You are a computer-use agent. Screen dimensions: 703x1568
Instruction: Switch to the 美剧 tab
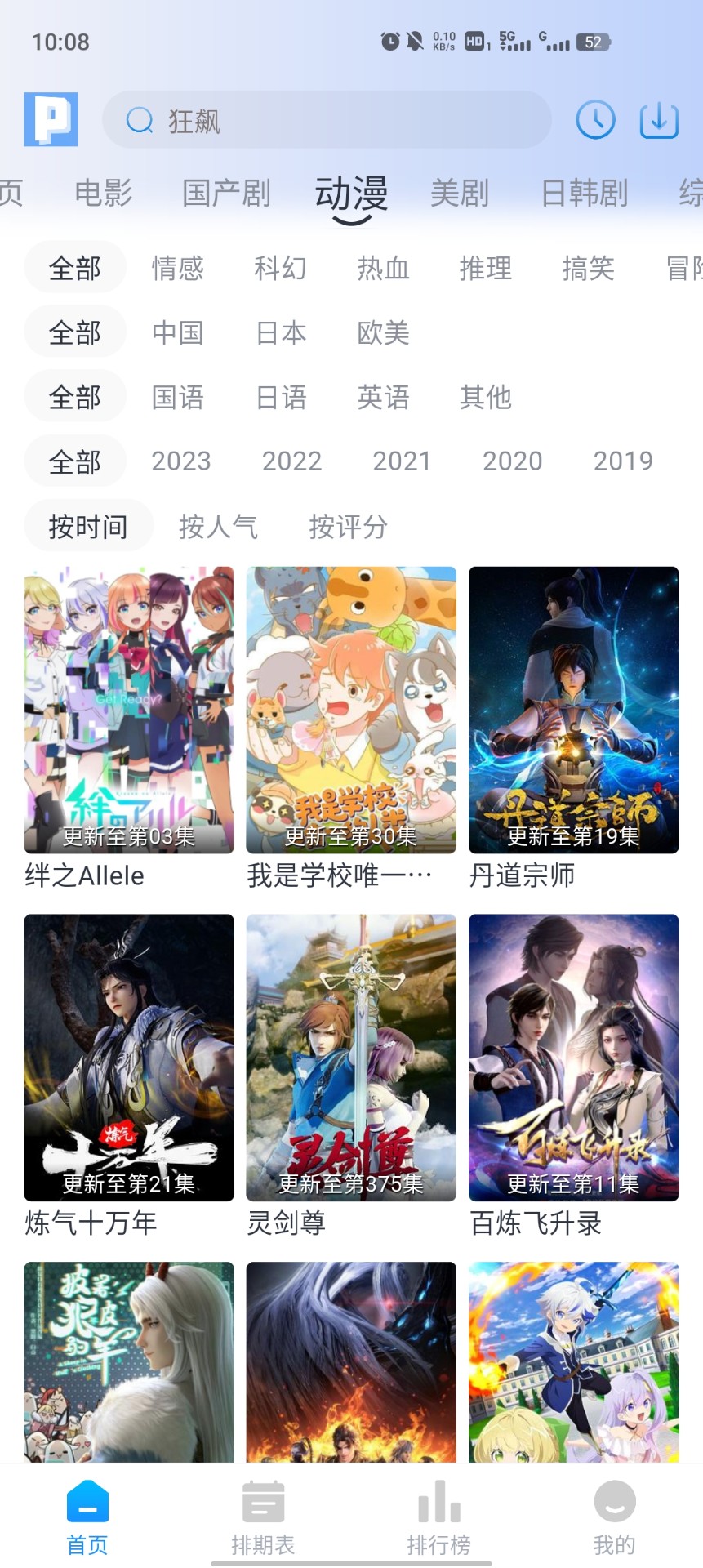[x=458, y=193]
